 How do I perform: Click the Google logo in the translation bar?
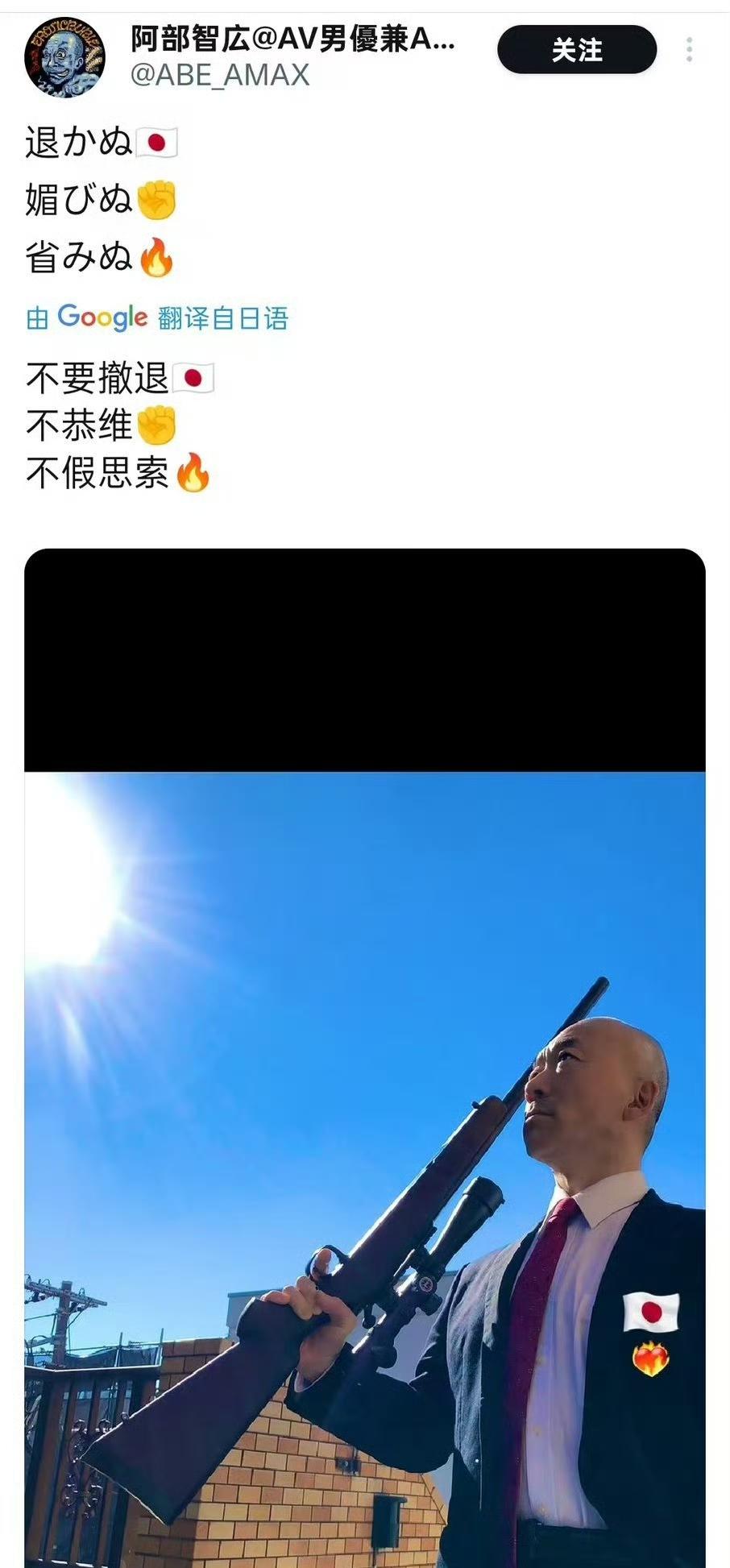coord(100,317)
